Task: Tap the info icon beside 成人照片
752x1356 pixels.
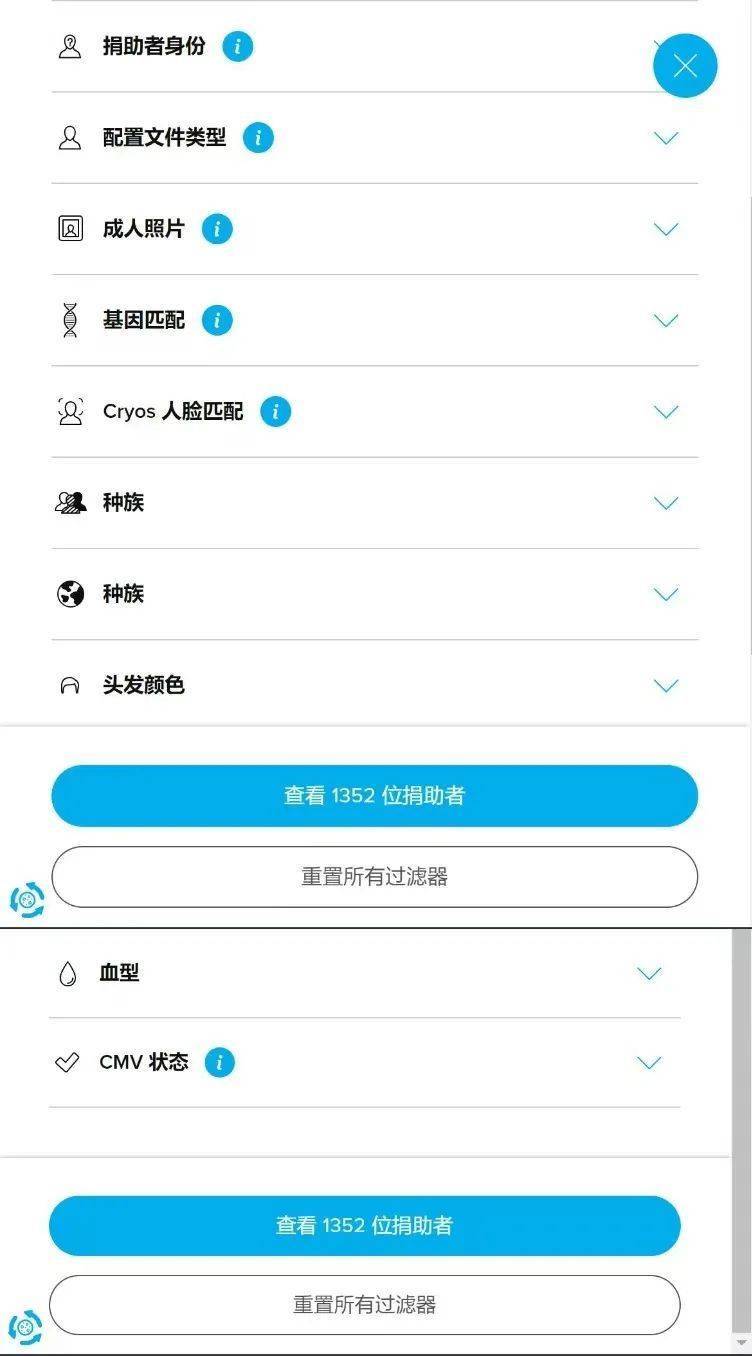Action: pos(217,229)
